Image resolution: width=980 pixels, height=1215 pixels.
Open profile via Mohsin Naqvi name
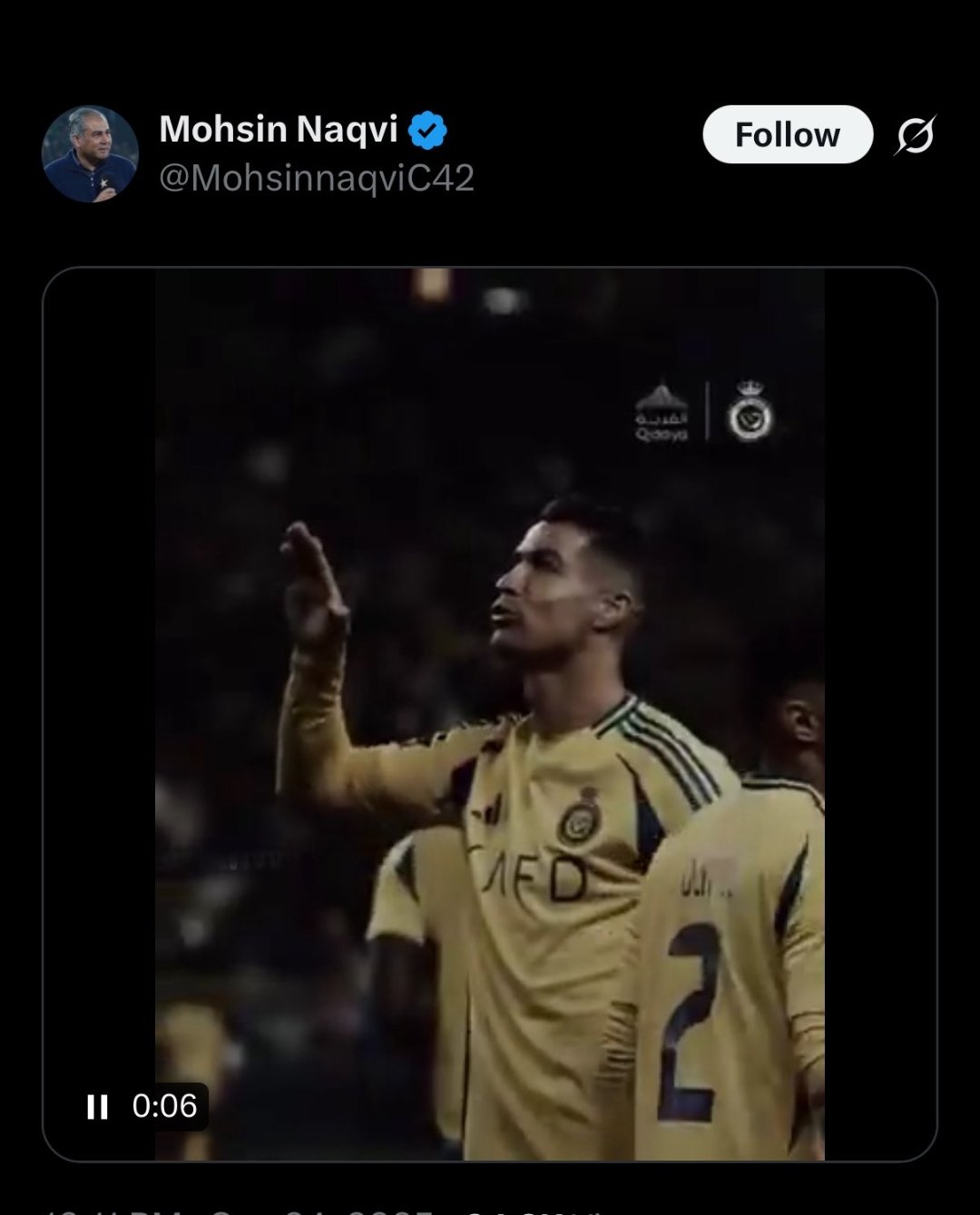(x=279, y=130)
